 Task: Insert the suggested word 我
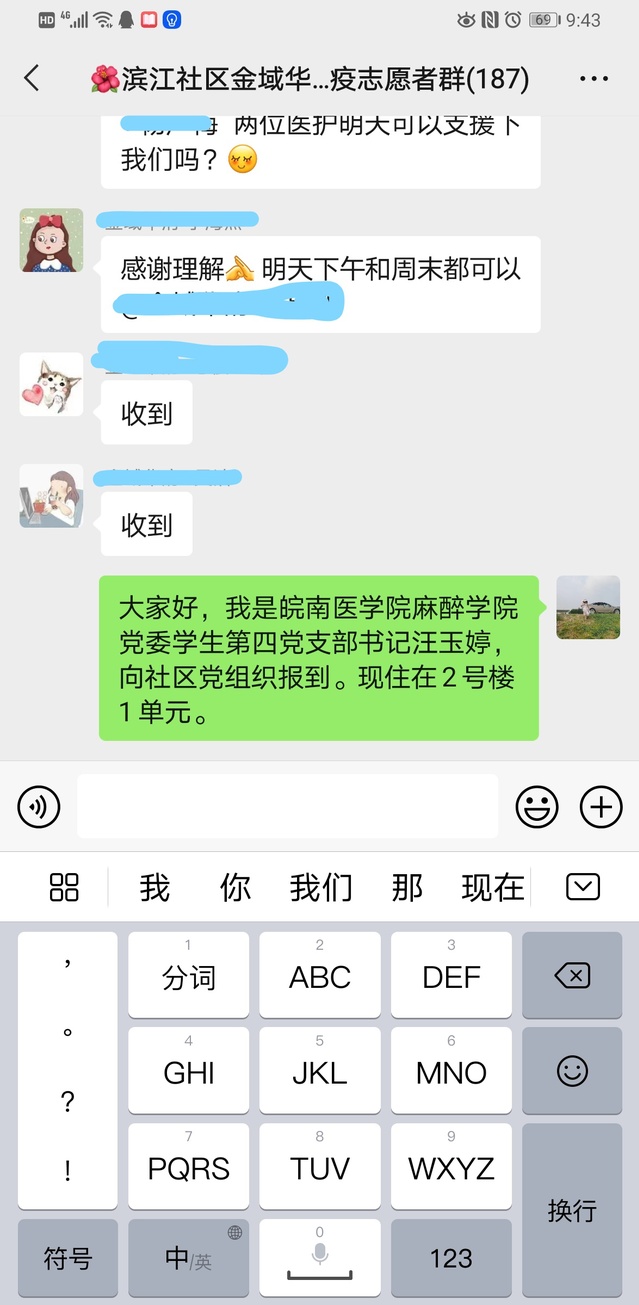155,887
